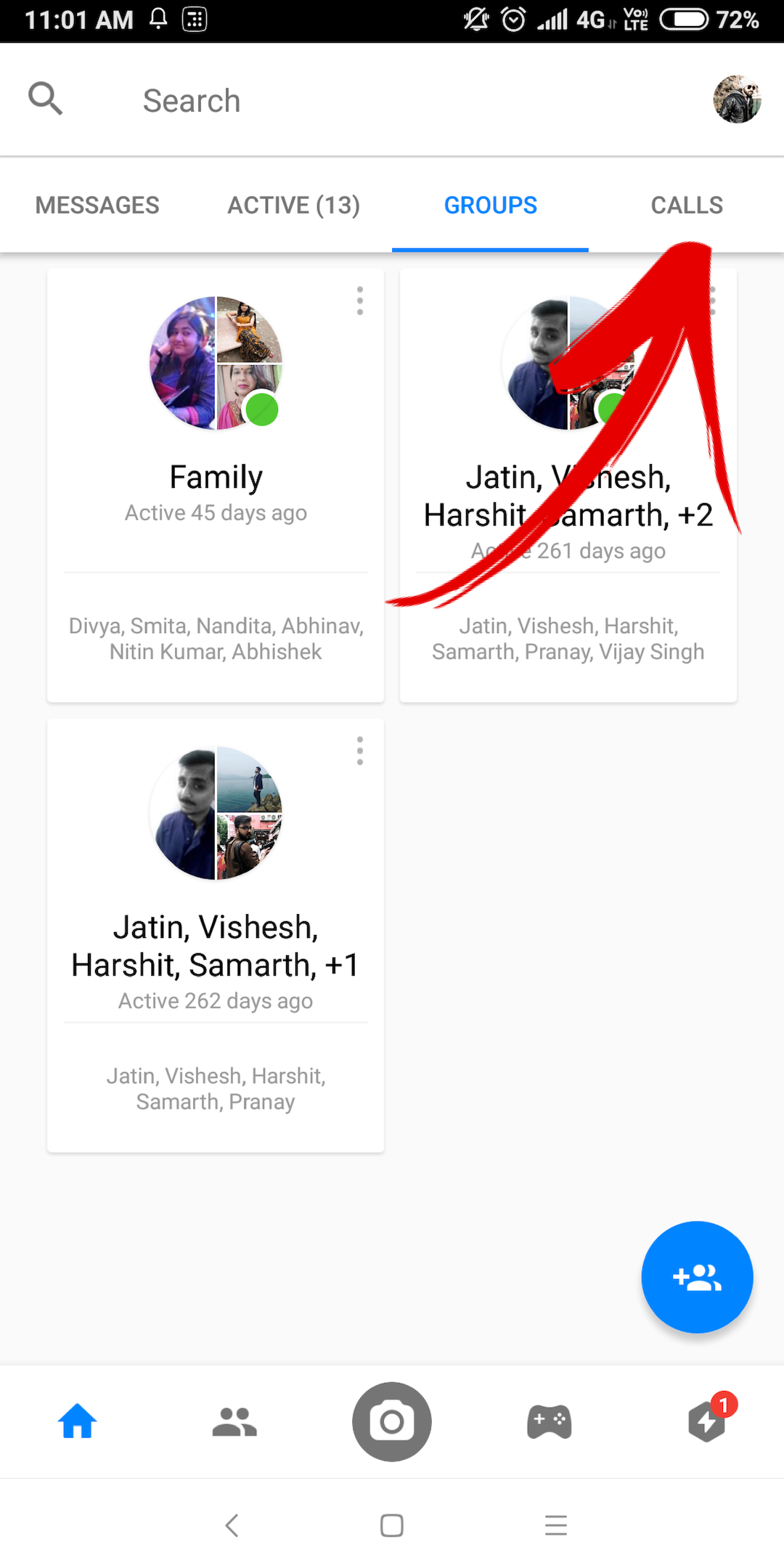Select the Groups tab
Screen dimensions: 784x1568
click(490, 205)
